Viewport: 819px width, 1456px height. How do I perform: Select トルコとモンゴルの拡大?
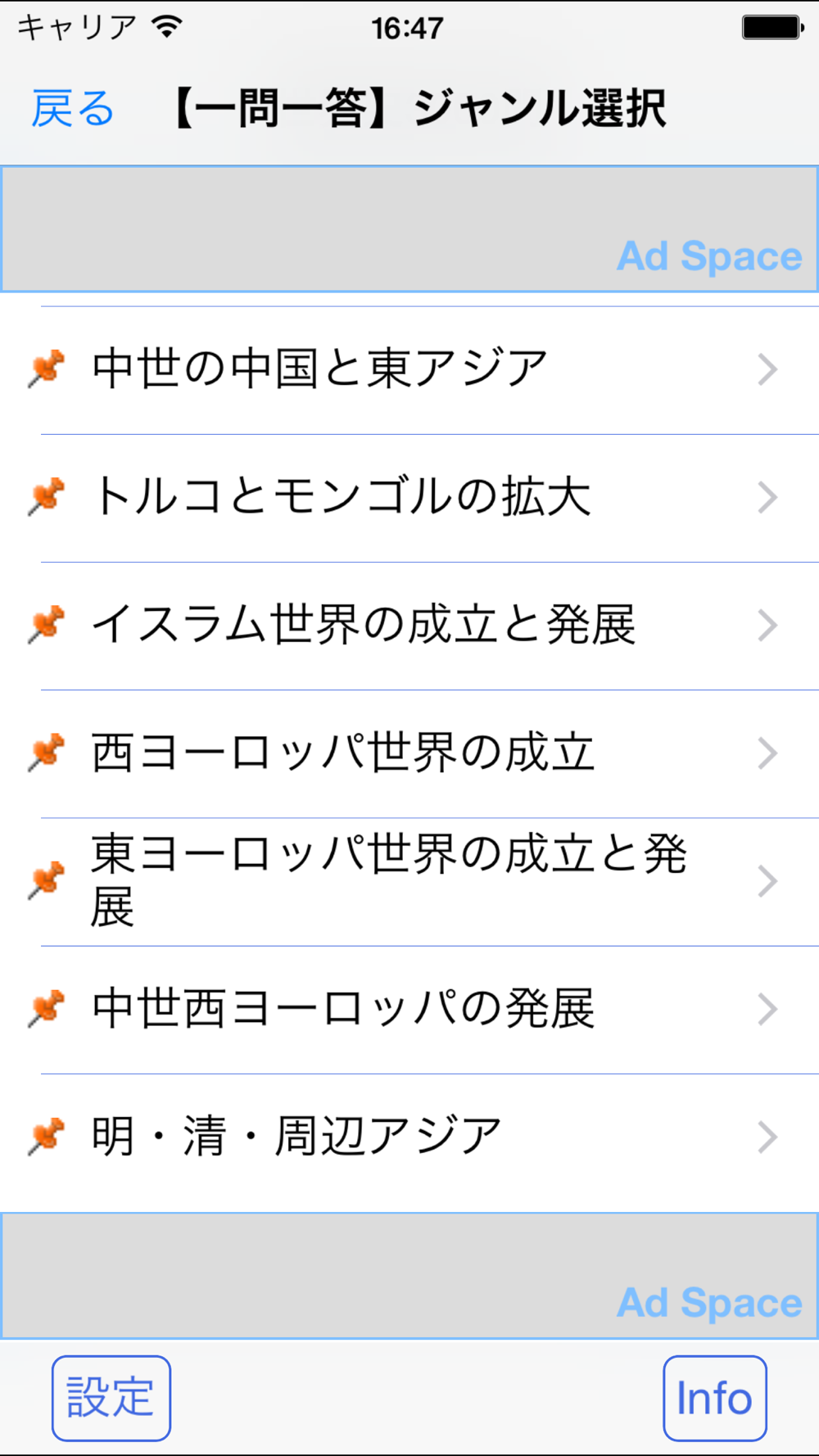(x=409, y=498)
